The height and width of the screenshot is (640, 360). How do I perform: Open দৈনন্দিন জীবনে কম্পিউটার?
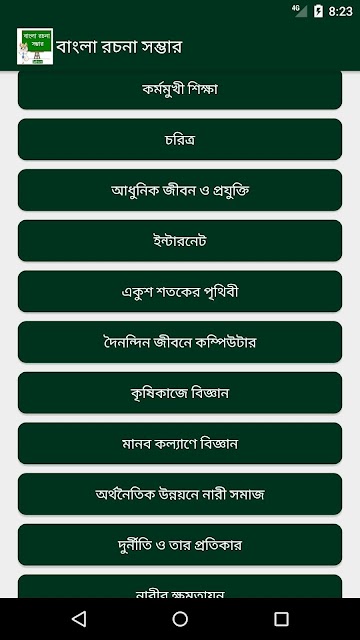(x=180, y=342)
